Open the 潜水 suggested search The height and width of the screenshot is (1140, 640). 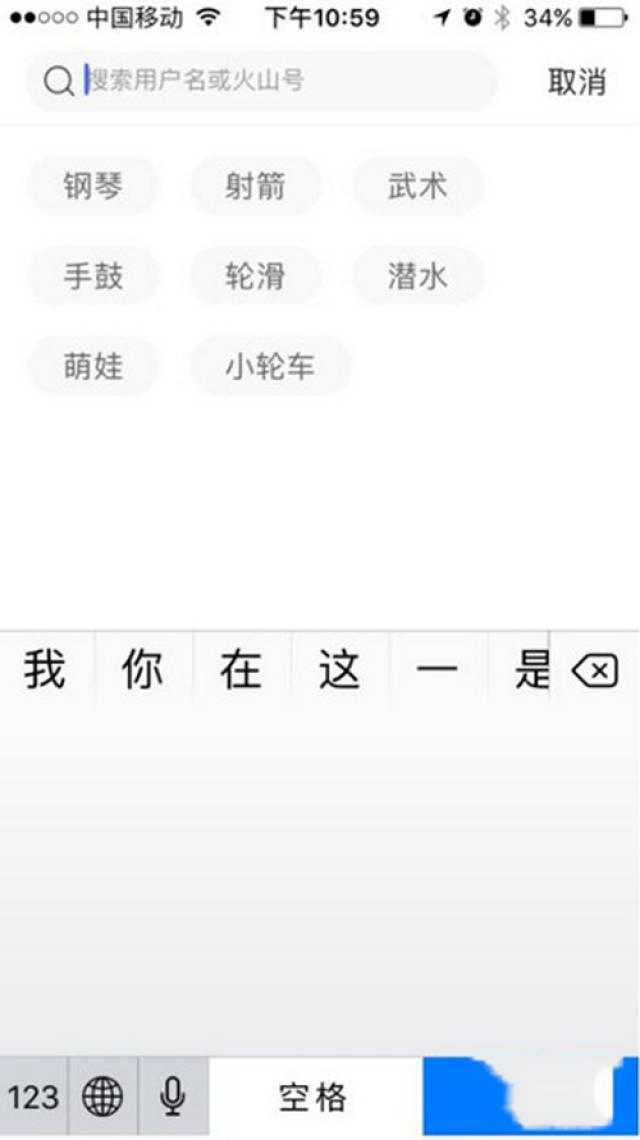click(417, 276)
